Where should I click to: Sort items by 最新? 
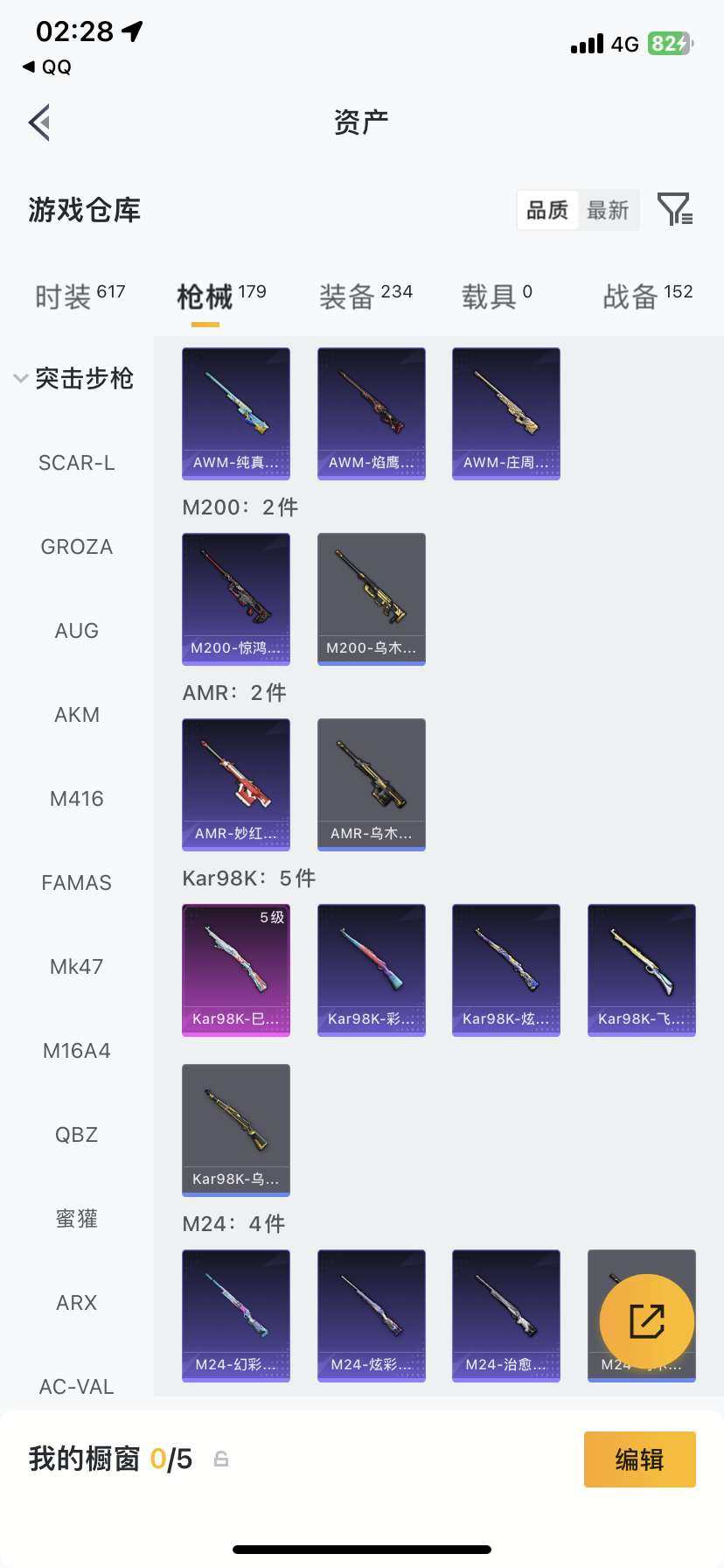[608, 210]
